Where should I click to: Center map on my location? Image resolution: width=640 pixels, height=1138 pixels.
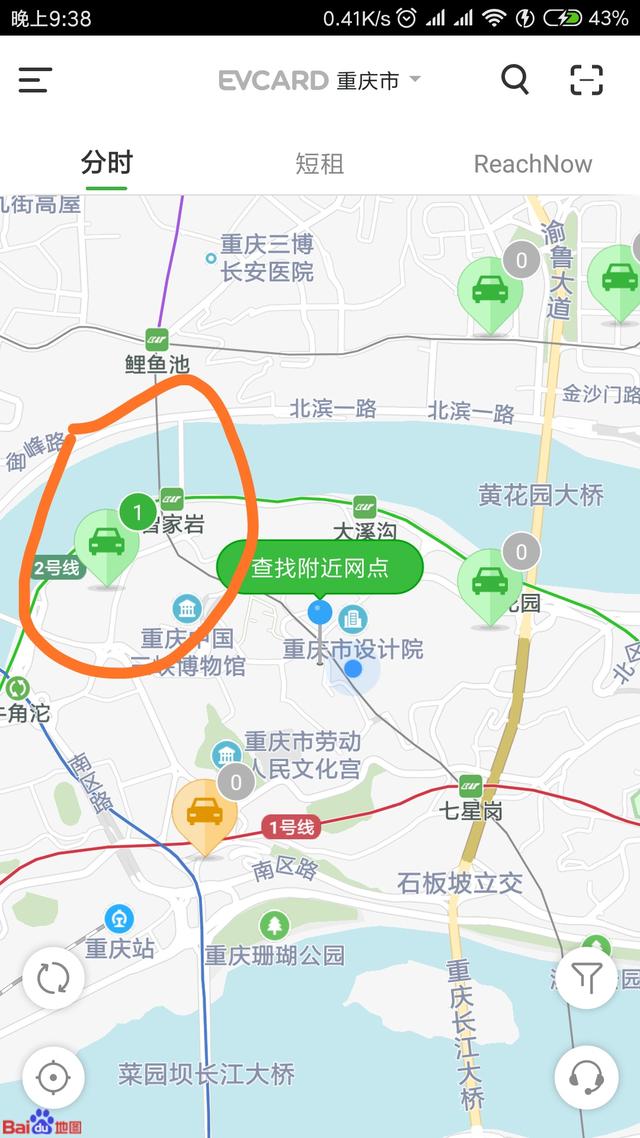click(53, 1077)
